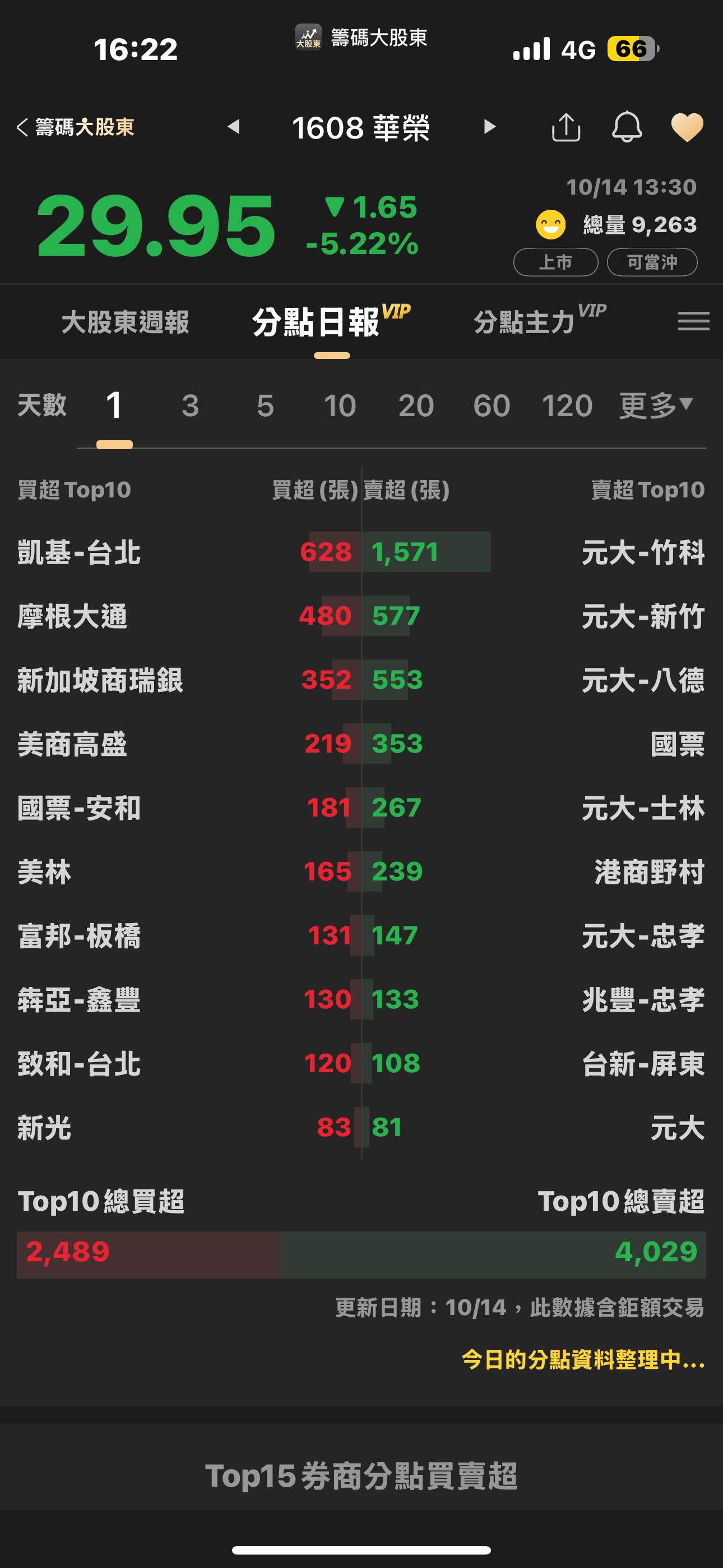Open the notifications bell
The width and height of the screenshot is (723, 1568).
pyautogui.click(x=627, y=127)
